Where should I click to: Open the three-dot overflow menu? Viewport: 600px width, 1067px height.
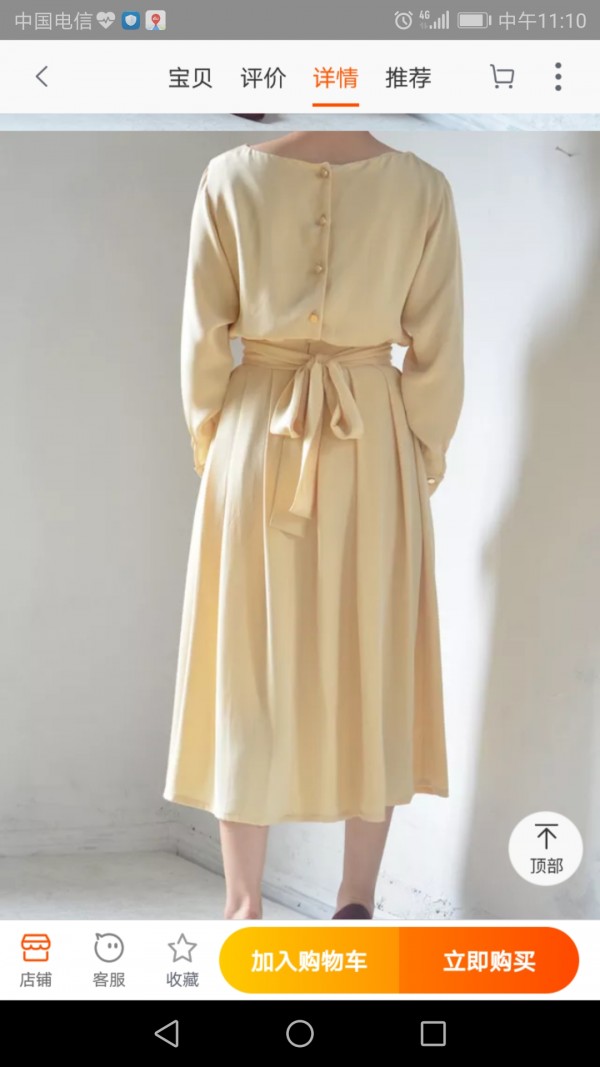(558, 77)
